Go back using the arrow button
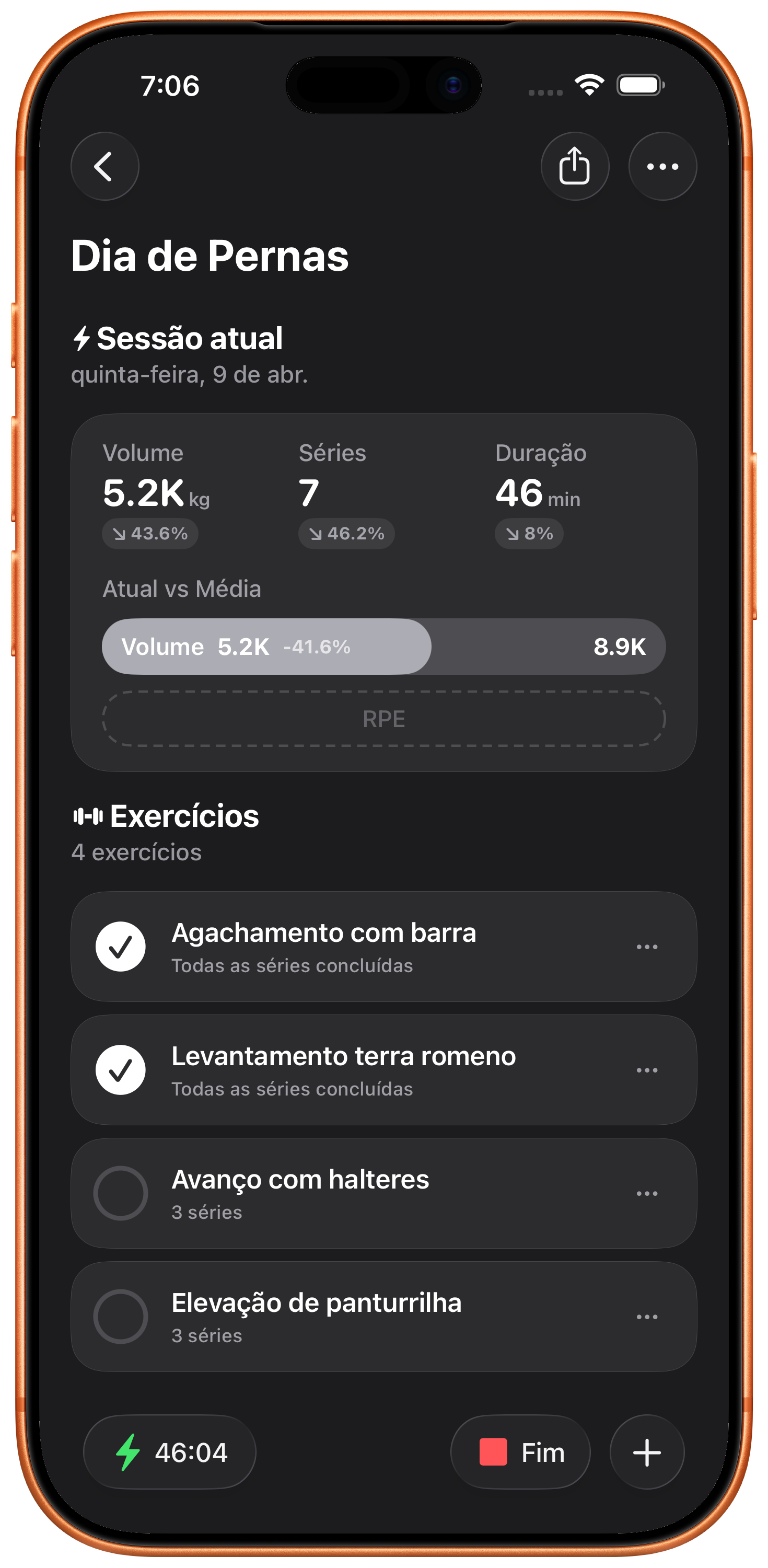This screenshot has width=768, height=1568. point(104,166)
